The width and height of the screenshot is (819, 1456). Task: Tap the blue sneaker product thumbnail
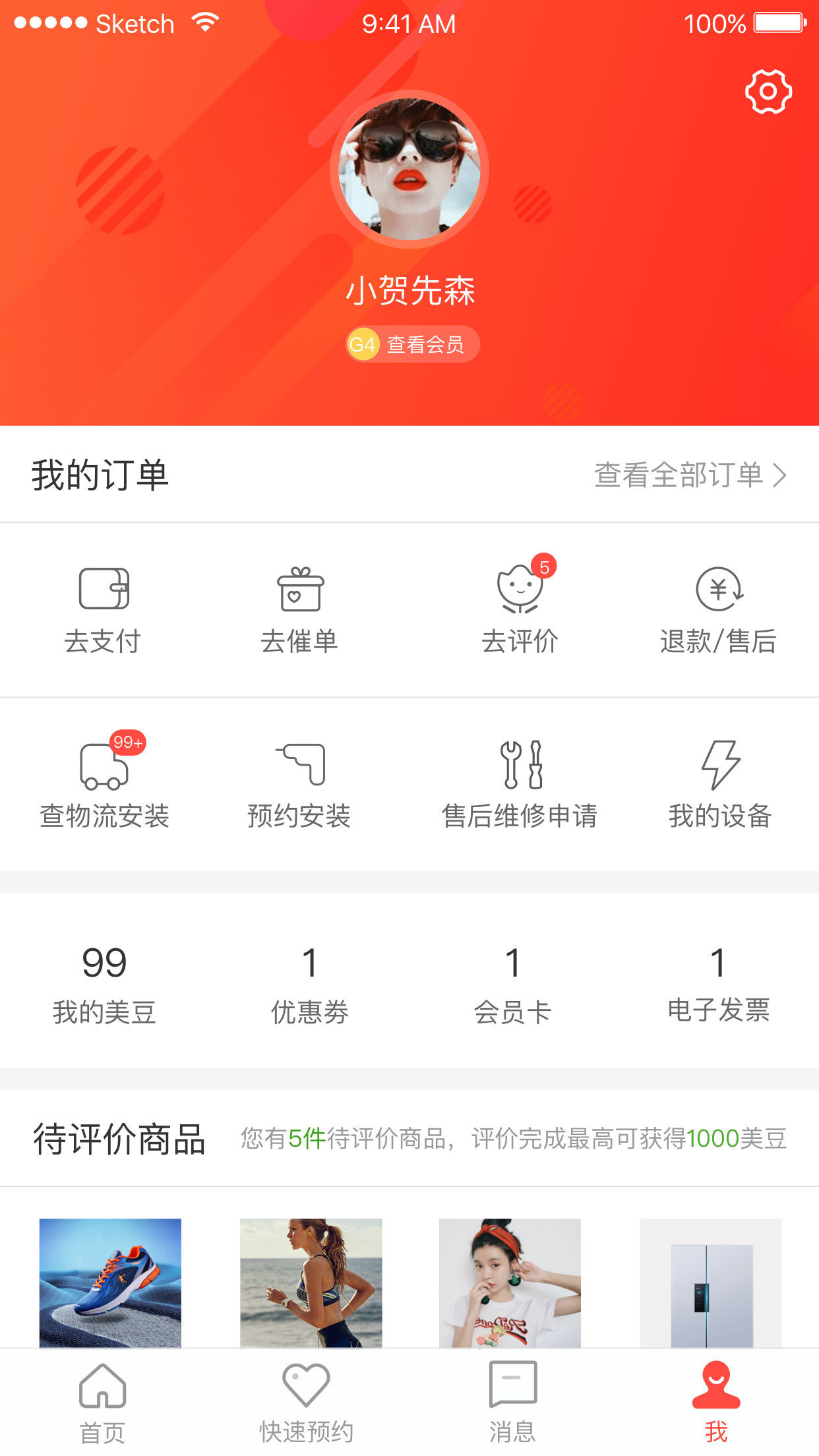coord(110,1282)
